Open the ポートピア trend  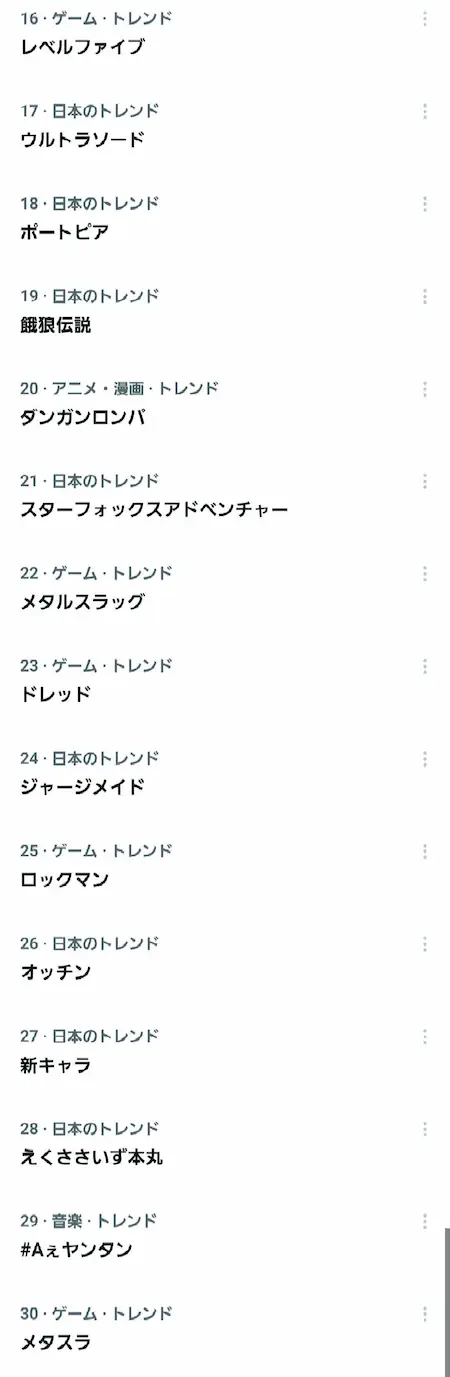pyautogui.click(x=225, y=218)
